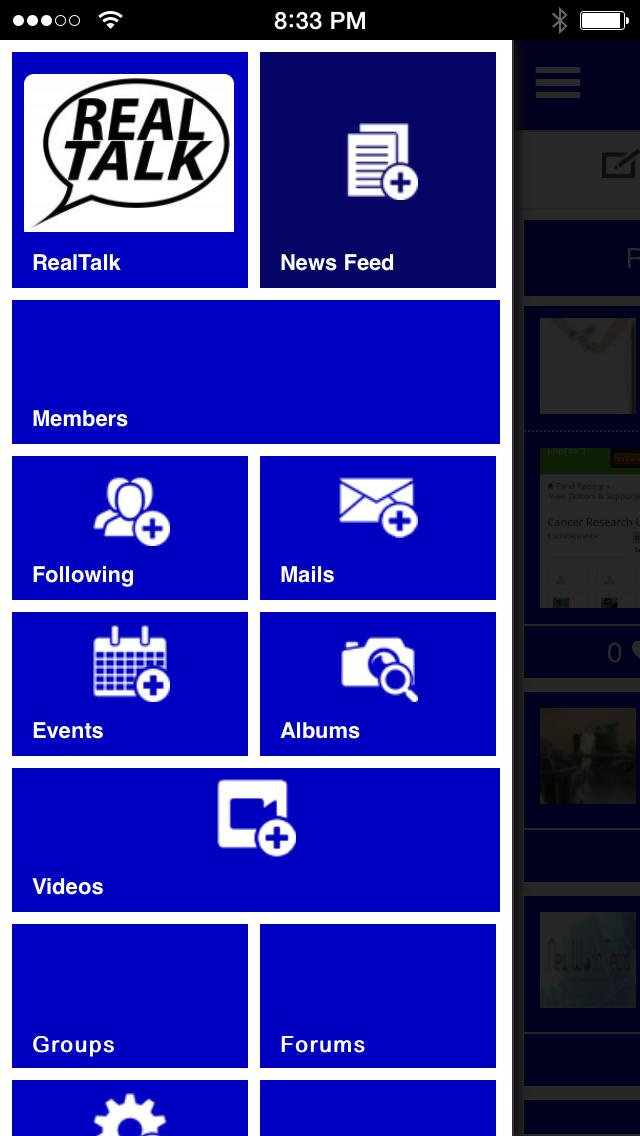
Task: Open the Following tile
Action: pyautogui.click(x=130, y=528)
